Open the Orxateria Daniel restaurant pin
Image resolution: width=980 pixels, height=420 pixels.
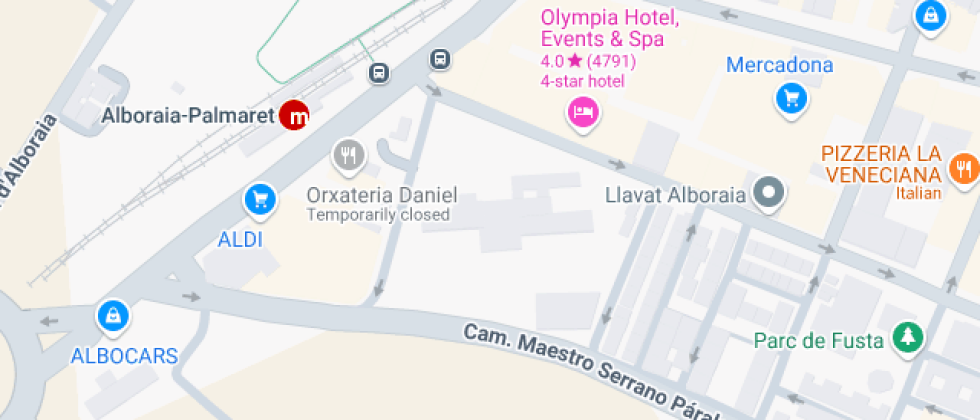tap(349, 154)
